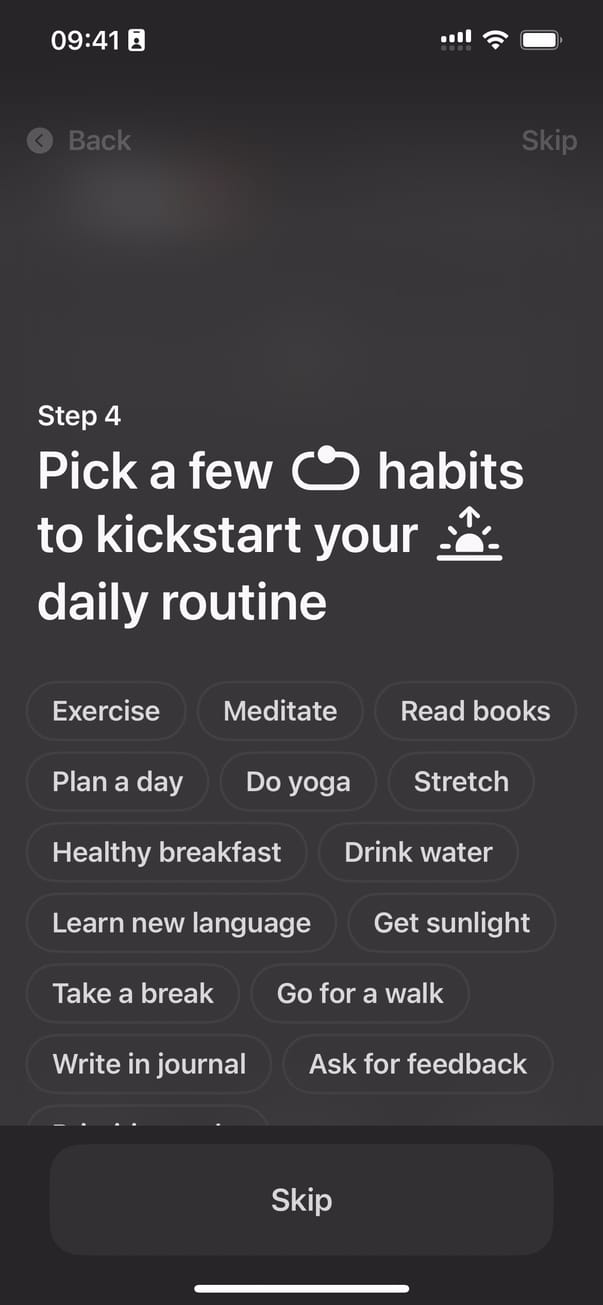This screenshot has width=603, height=1305.
Task: Add Ask for feedback habit
Action: [x=418, y=1064]
